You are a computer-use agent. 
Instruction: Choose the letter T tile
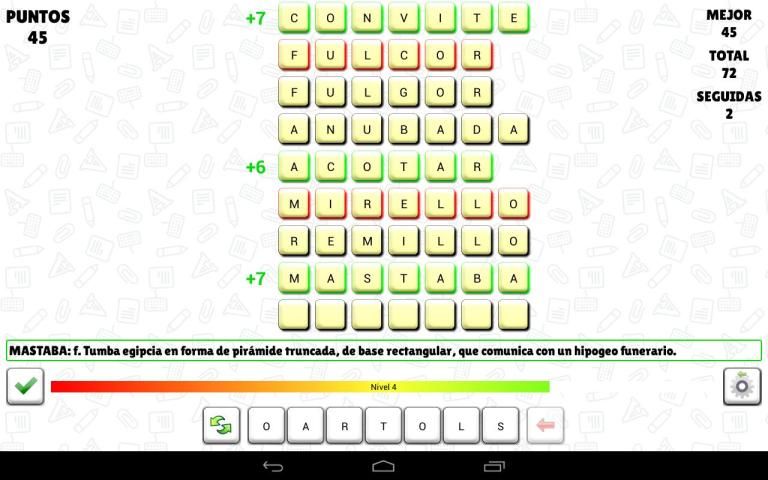pyautogui.click(x=383, y=426)
